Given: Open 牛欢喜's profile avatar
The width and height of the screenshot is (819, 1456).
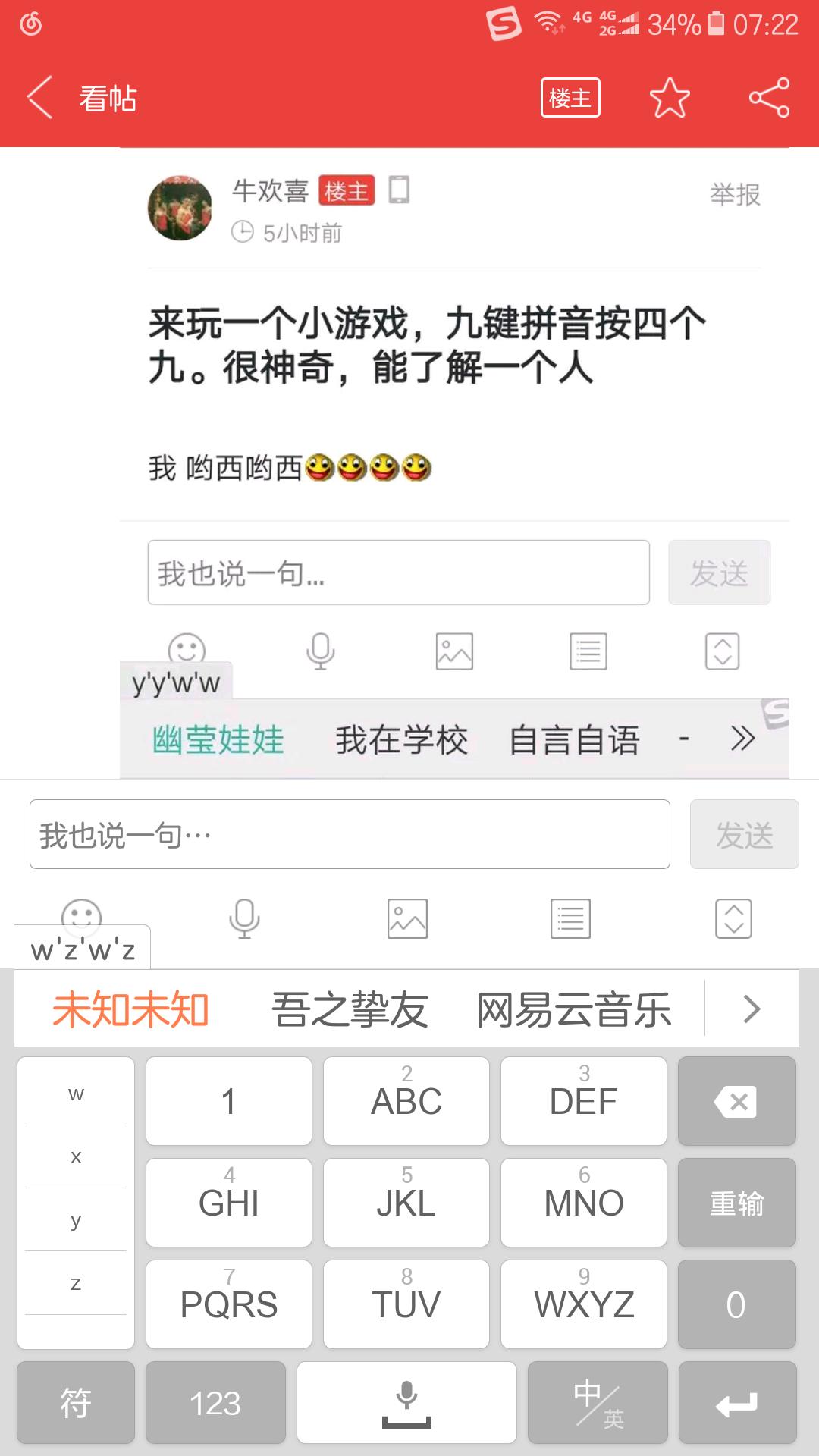Looking at the screenshot, I should [x=180, y=209].
